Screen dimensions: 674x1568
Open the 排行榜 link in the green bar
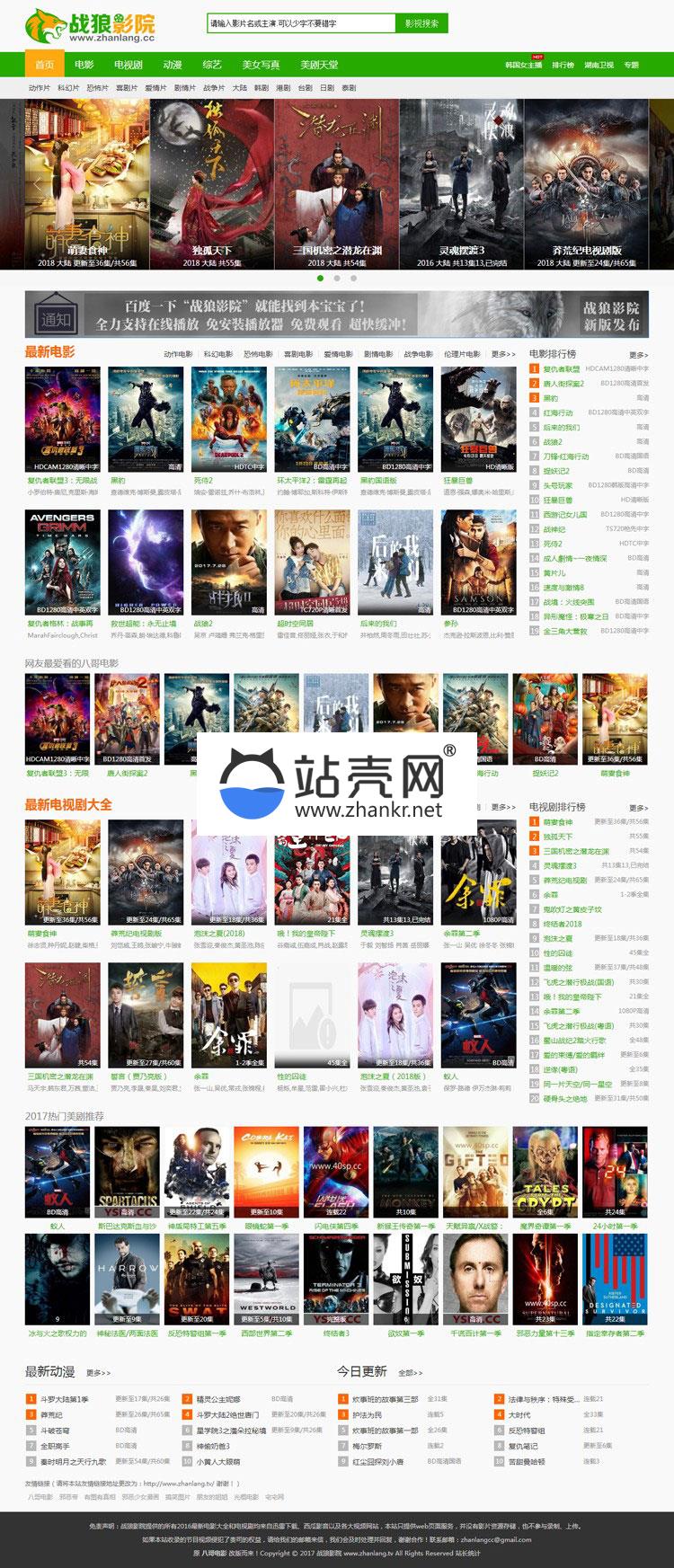coord(563,66)
